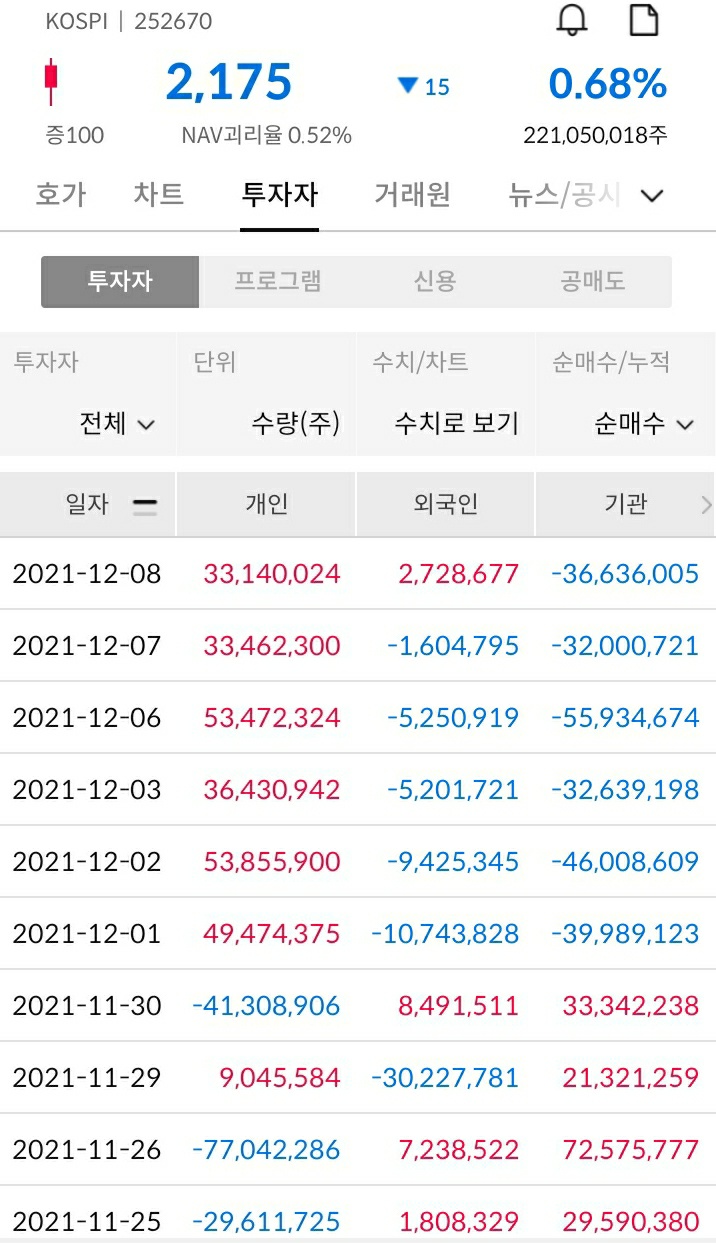Image resolution: width=716 pixels, height=1243 pixels.
Task: Toggle 수치로 보기 display mode
Action: click(x=456, y=424)
